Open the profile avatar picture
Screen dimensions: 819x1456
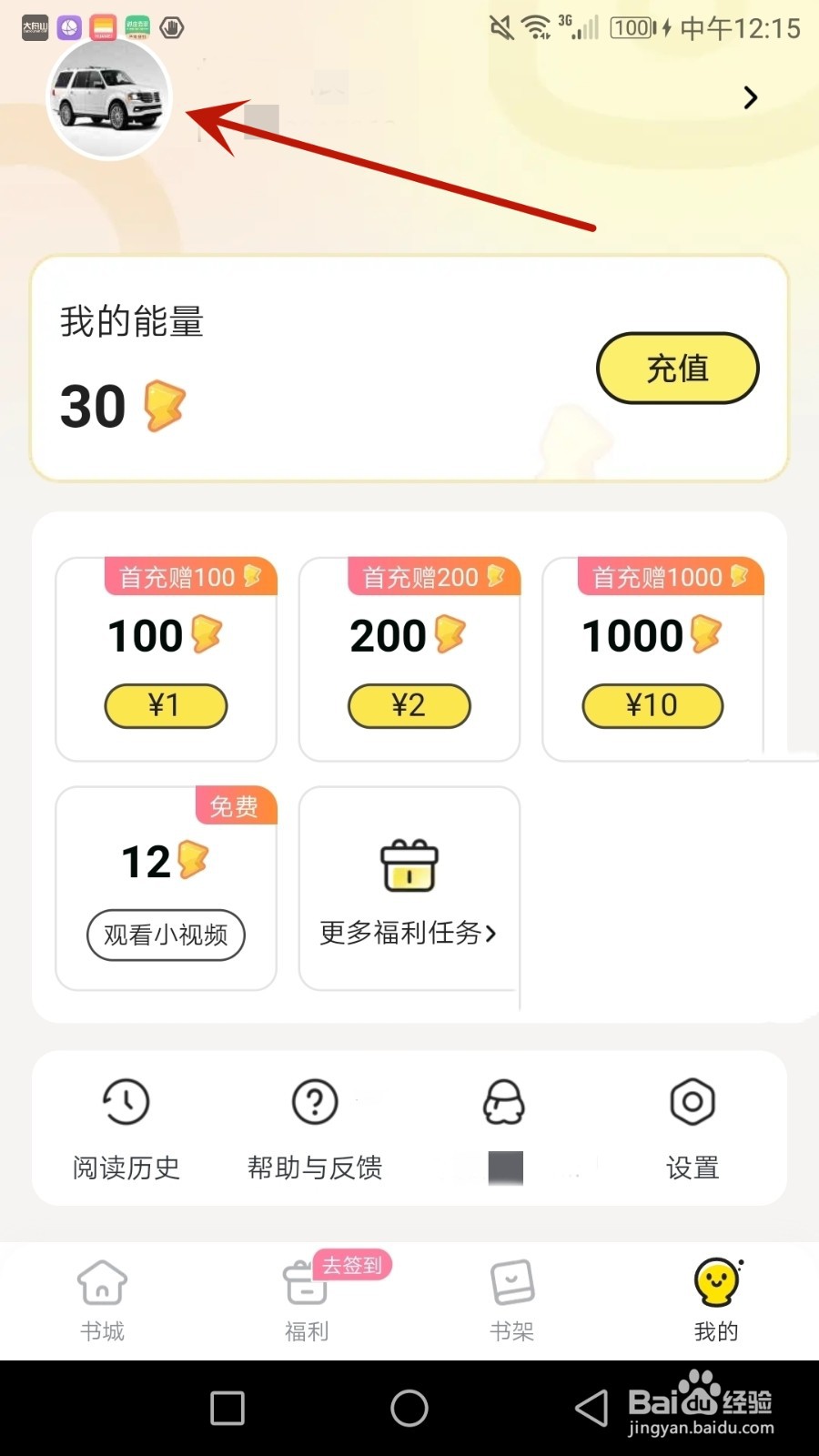109,98
